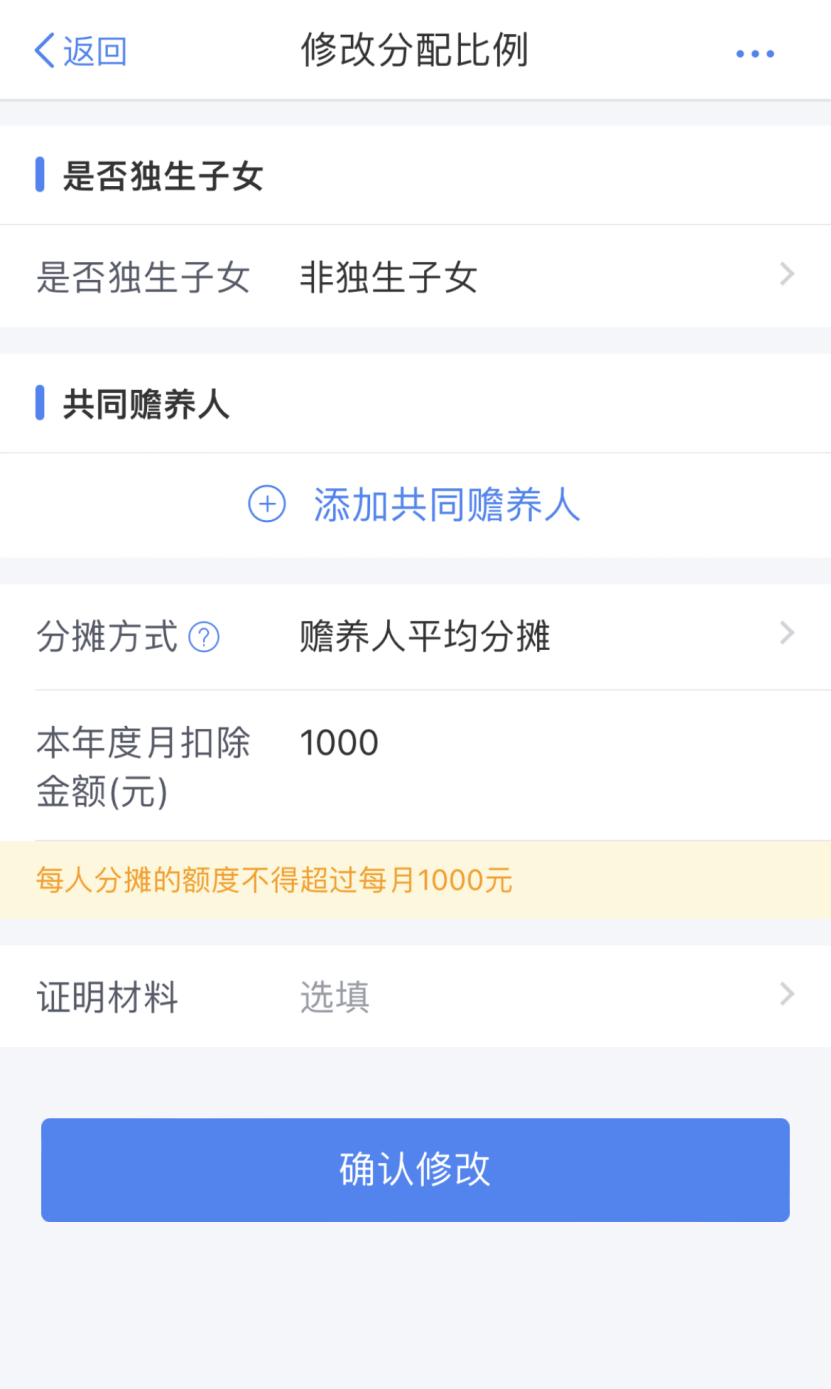Image resolution: width=831 pixels, height=1389 pixels.
Task: Open the three-dot overflow menu
Action: pos(755,53)
